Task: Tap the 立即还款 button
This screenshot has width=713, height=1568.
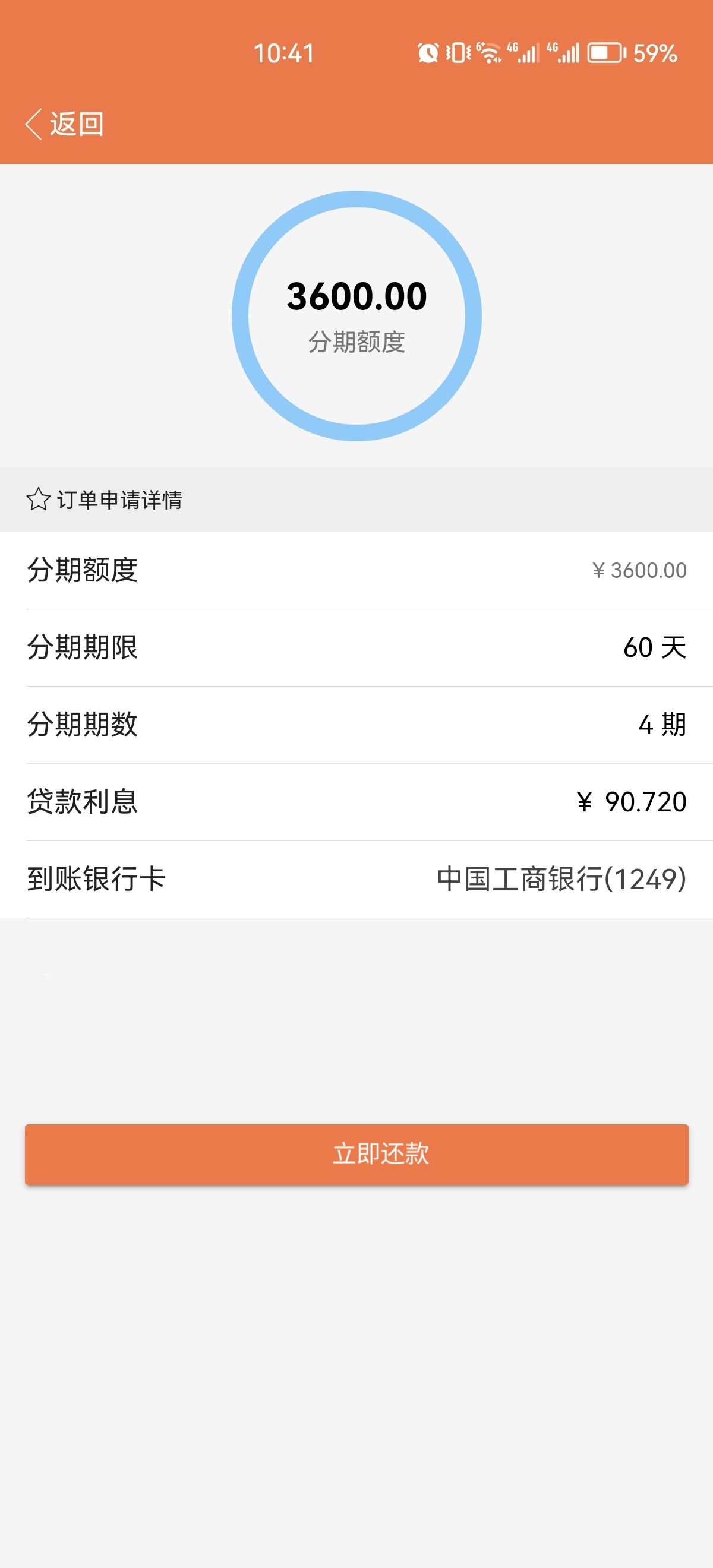Action: click(356, 1154)
